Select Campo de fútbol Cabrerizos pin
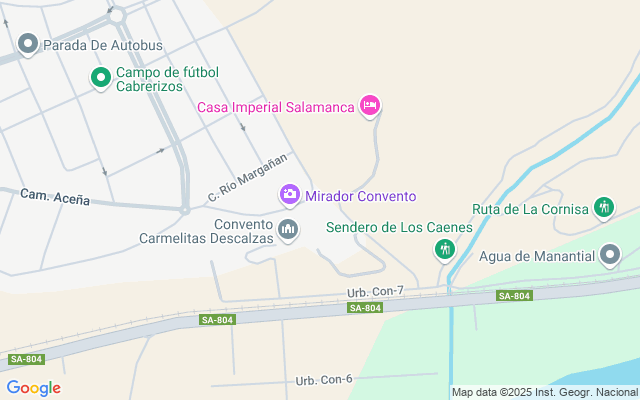640x400 pixels. tap(101, 77)
